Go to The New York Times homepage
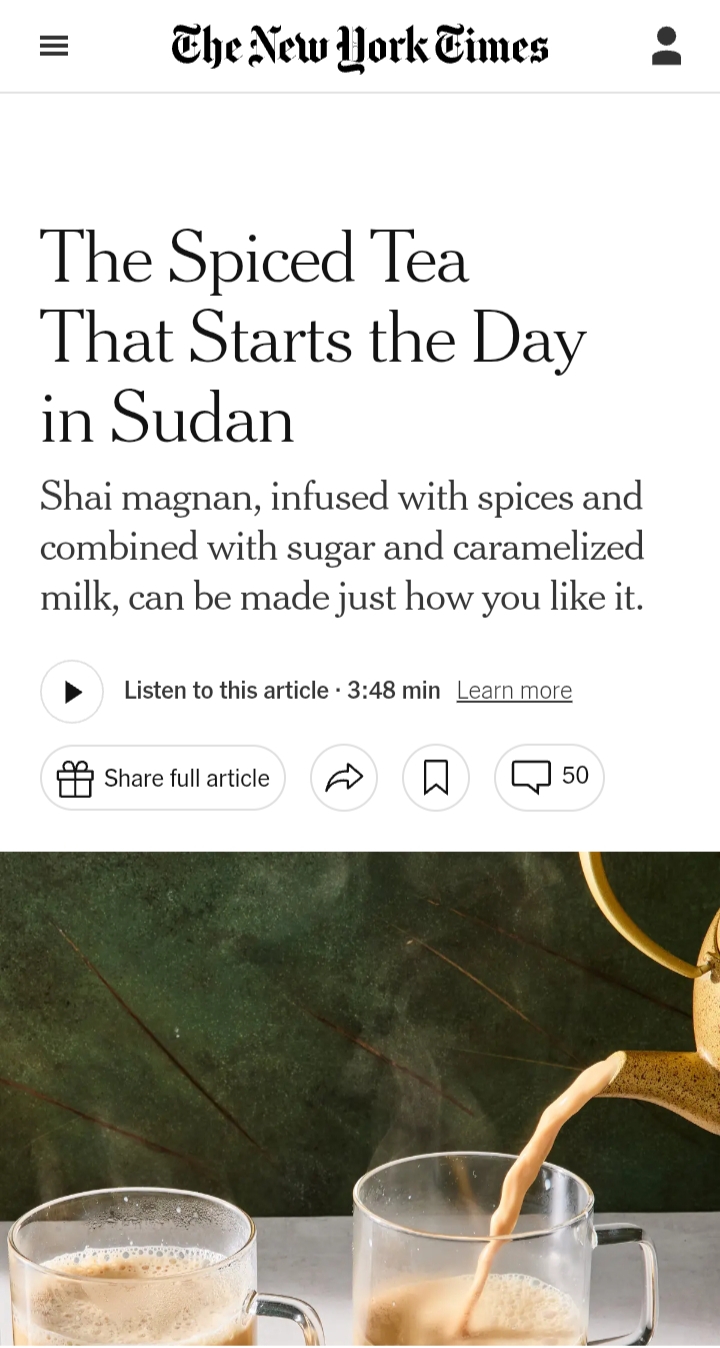The height and width of the screenshot is (1348, 720). point(360,46)
